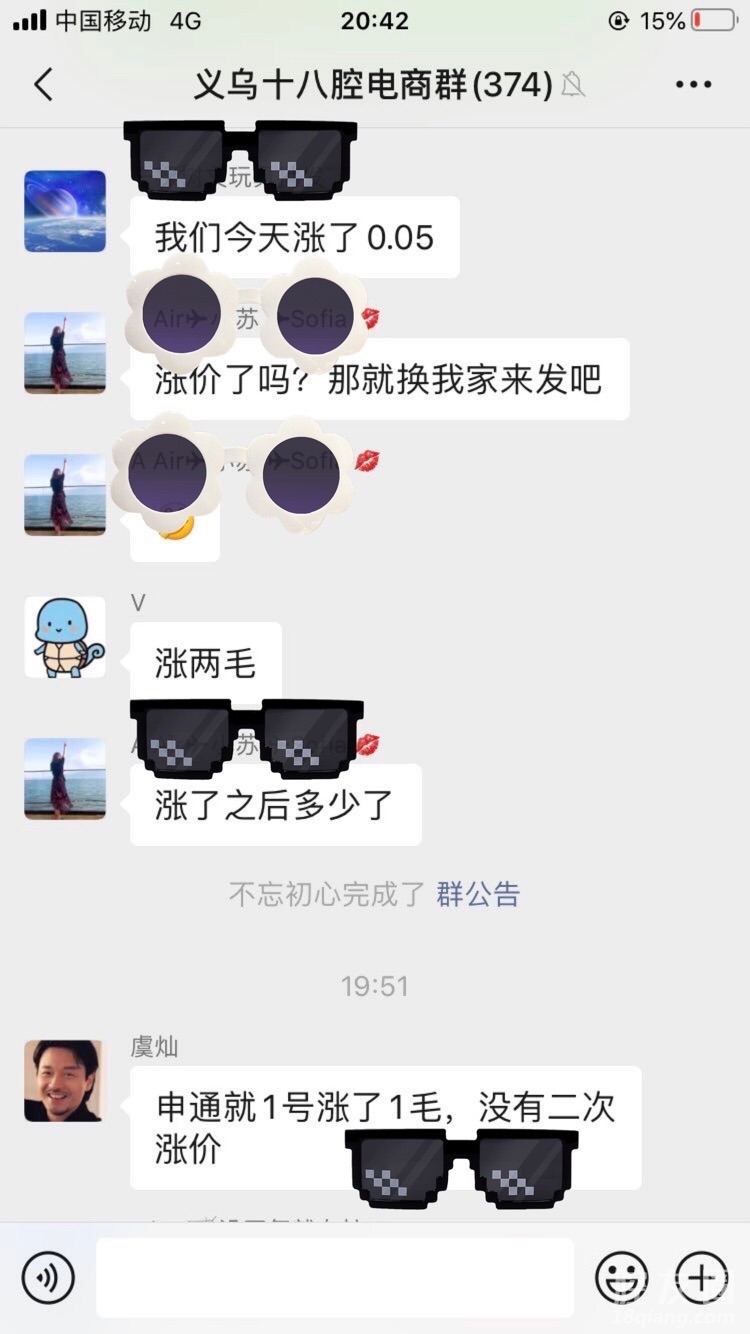
Task: Switch to voice message input
Action: click(48, 1277)
